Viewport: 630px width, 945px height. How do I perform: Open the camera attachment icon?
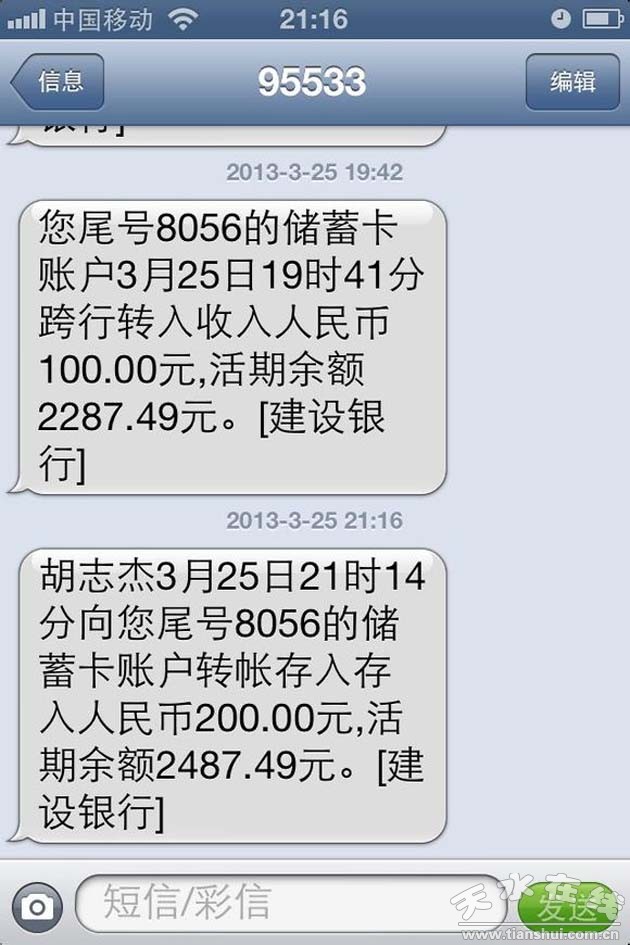(37, 906)
